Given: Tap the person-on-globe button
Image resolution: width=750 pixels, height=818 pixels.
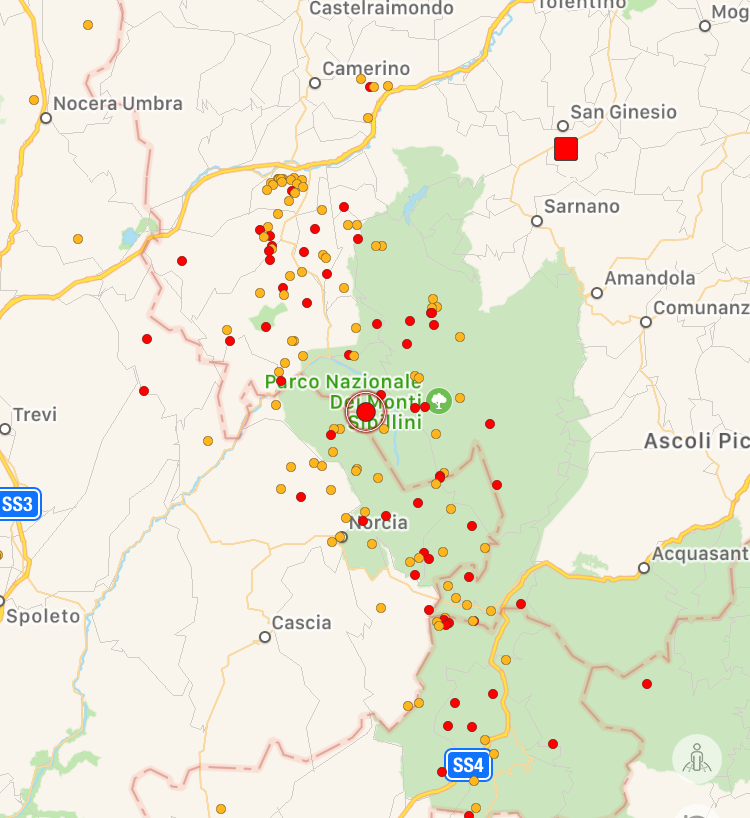Looking at the screenshot, I should click(697, 758).
